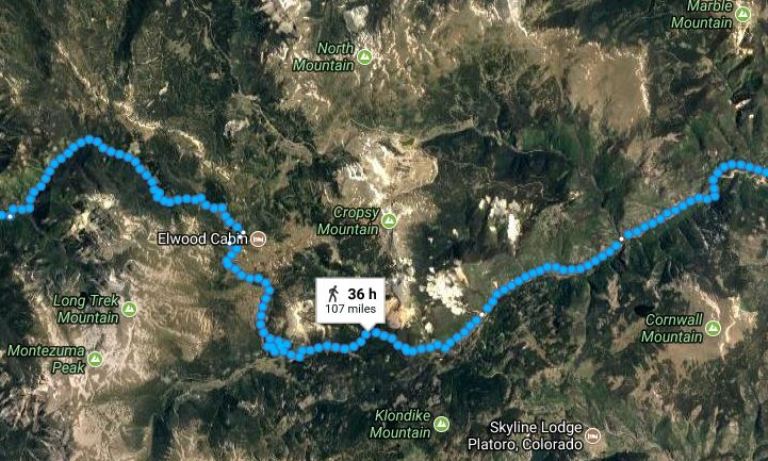
Task: Tap the Cornwall Mountain marker
Action: 712,328
